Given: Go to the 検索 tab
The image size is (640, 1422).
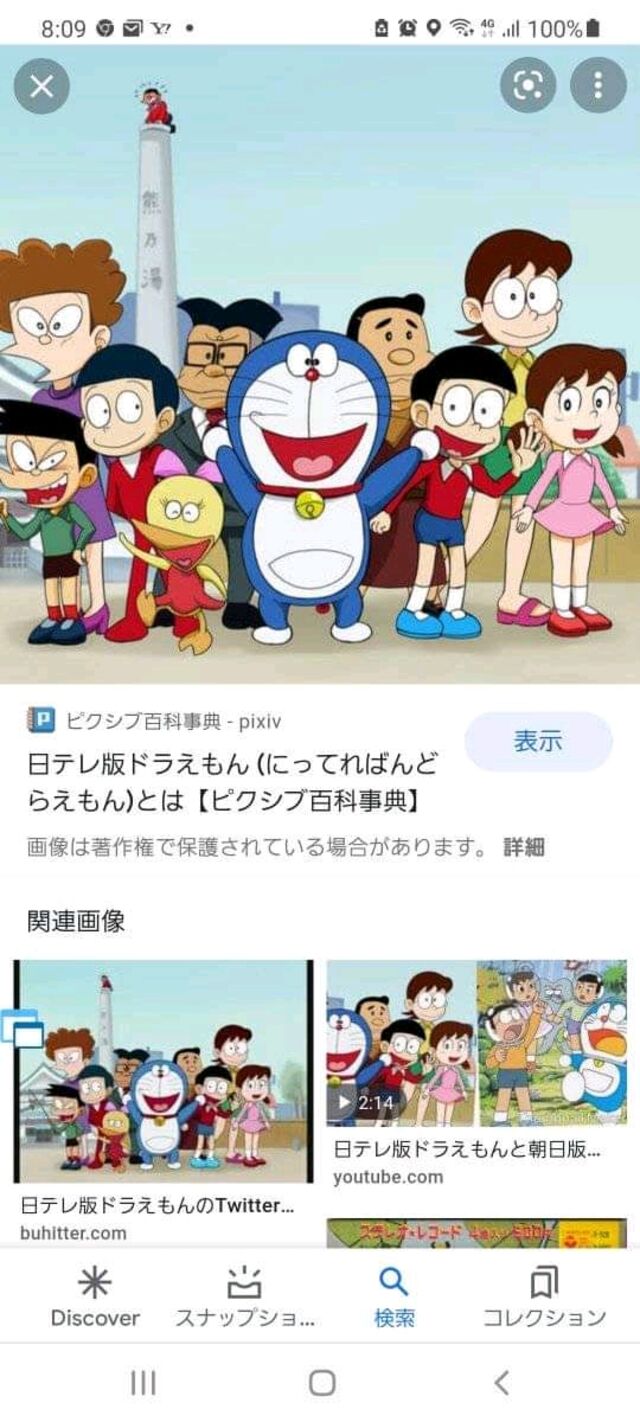Looking at the screenshot, I should click(x=395, y=1296).
